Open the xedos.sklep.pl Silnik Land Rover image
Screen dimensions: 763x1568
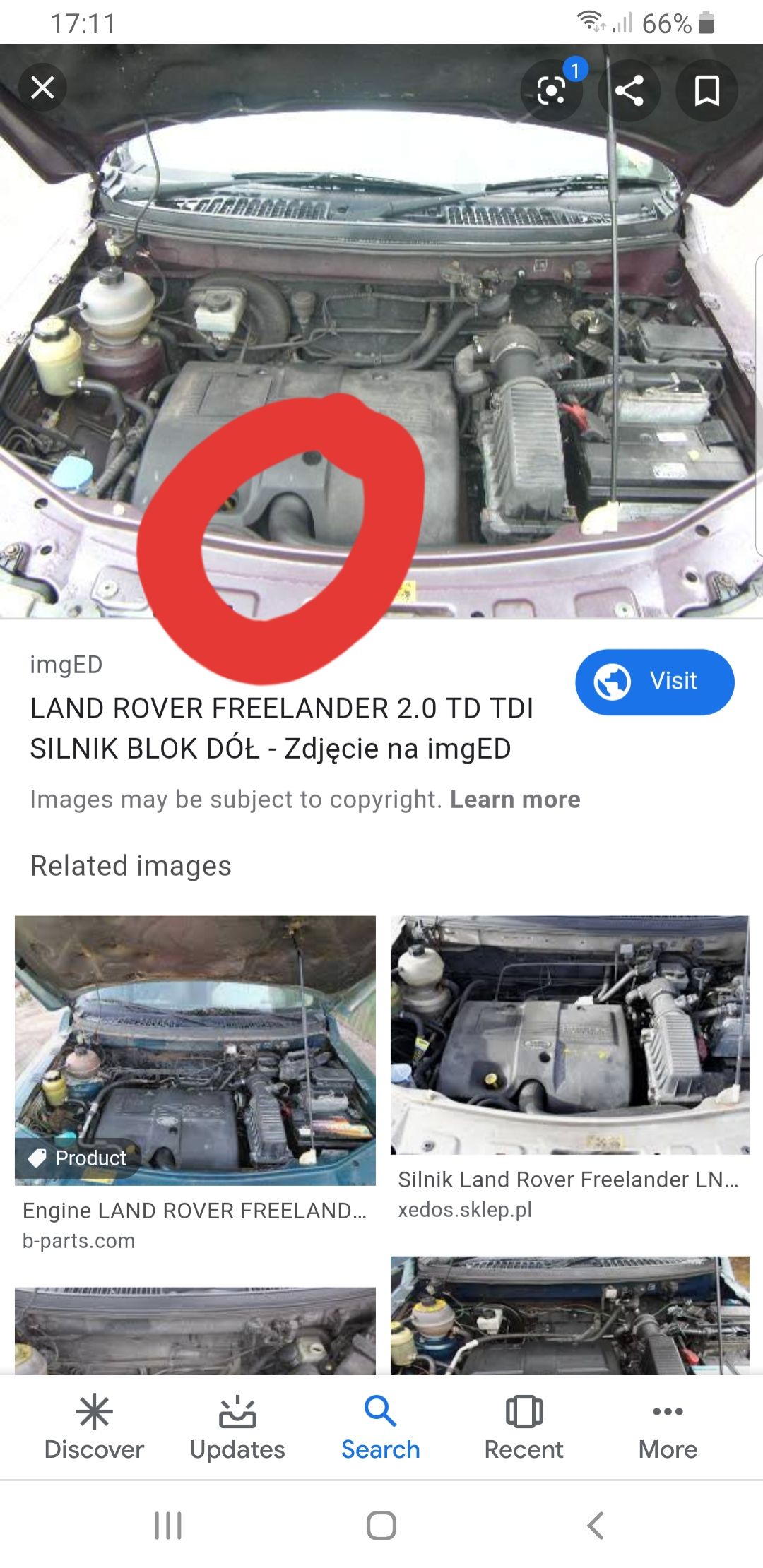570,1035
